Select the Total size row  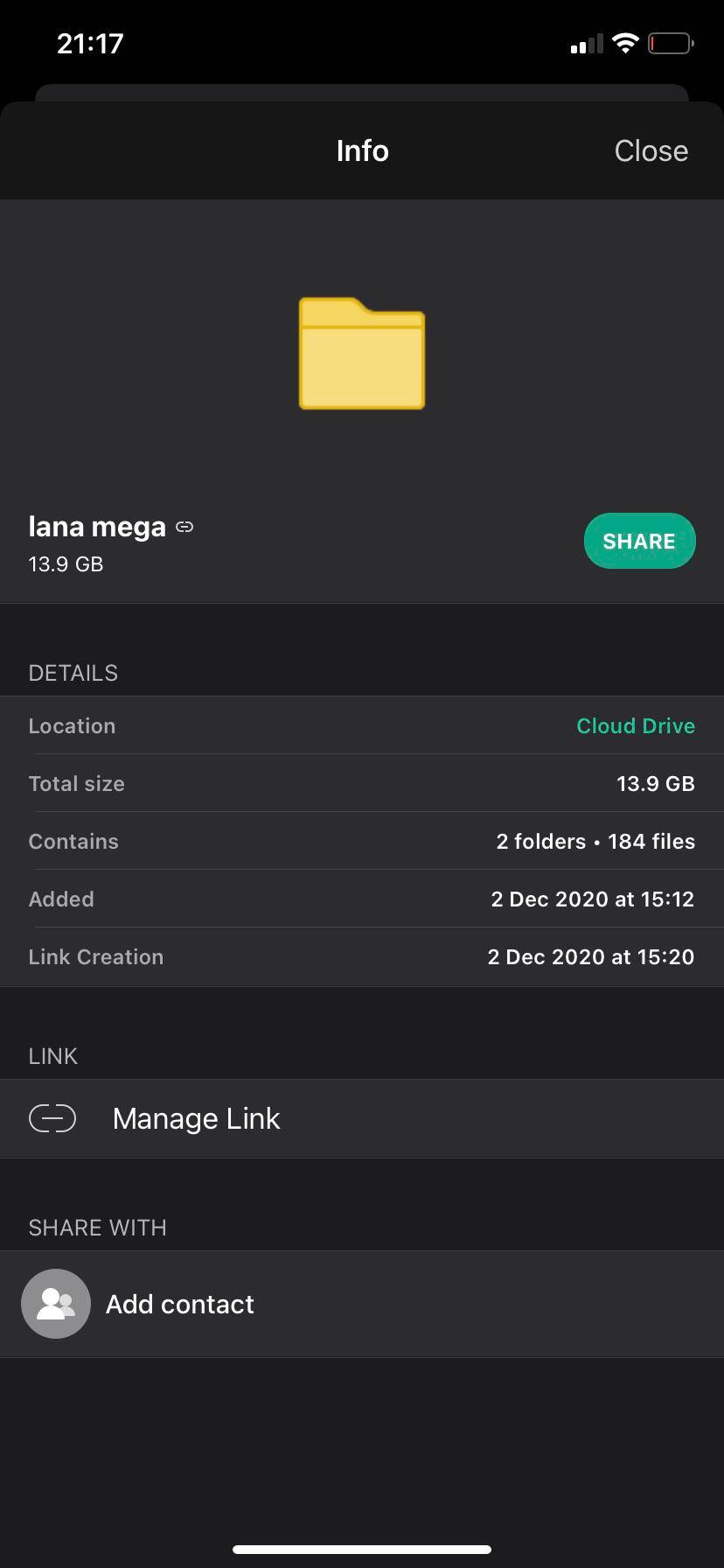(x=361, y=783)
